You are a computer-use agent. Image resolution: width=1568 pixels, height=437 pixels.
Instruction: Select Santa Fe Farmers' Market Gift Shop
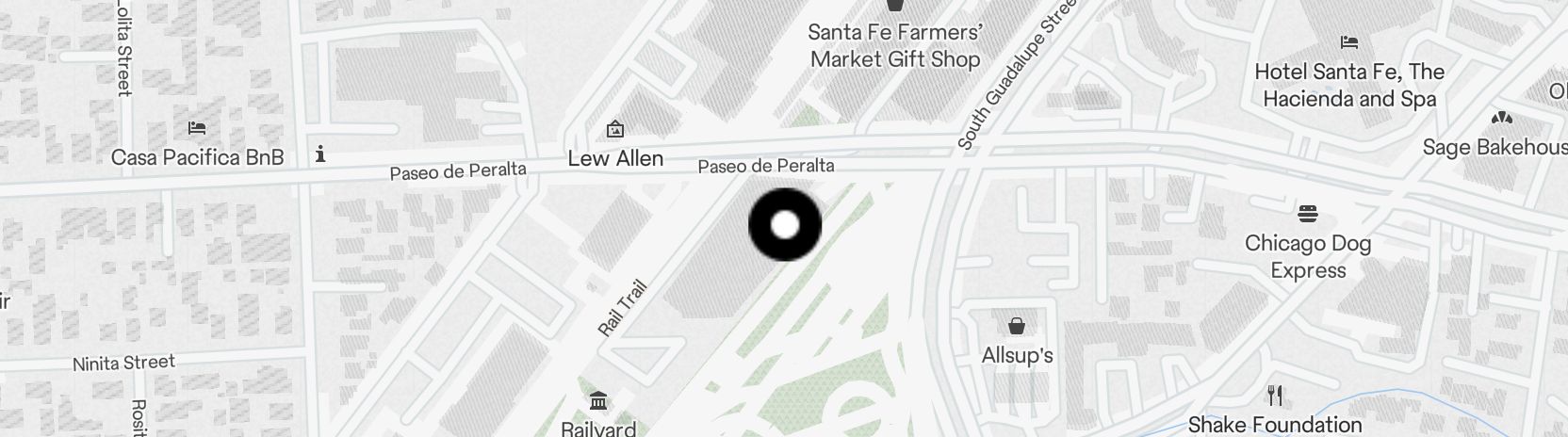pyautogui.click(x=895, y=8)
